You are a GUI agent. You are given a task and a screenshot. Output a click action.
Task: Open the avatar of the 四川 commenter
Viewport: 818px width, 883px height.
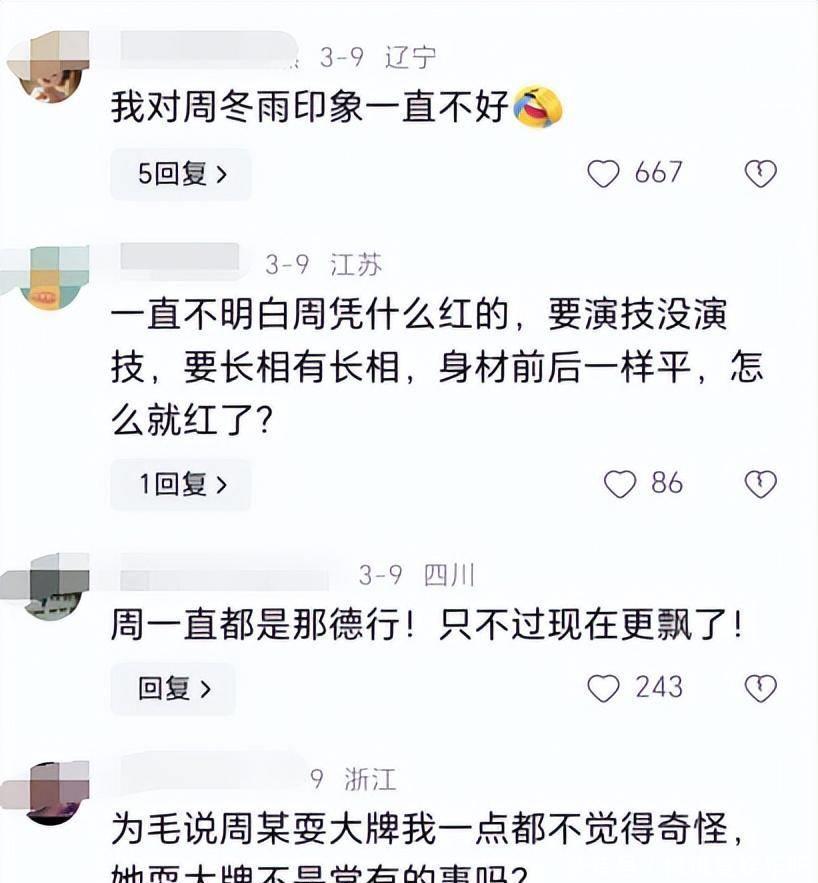[50, 590]
